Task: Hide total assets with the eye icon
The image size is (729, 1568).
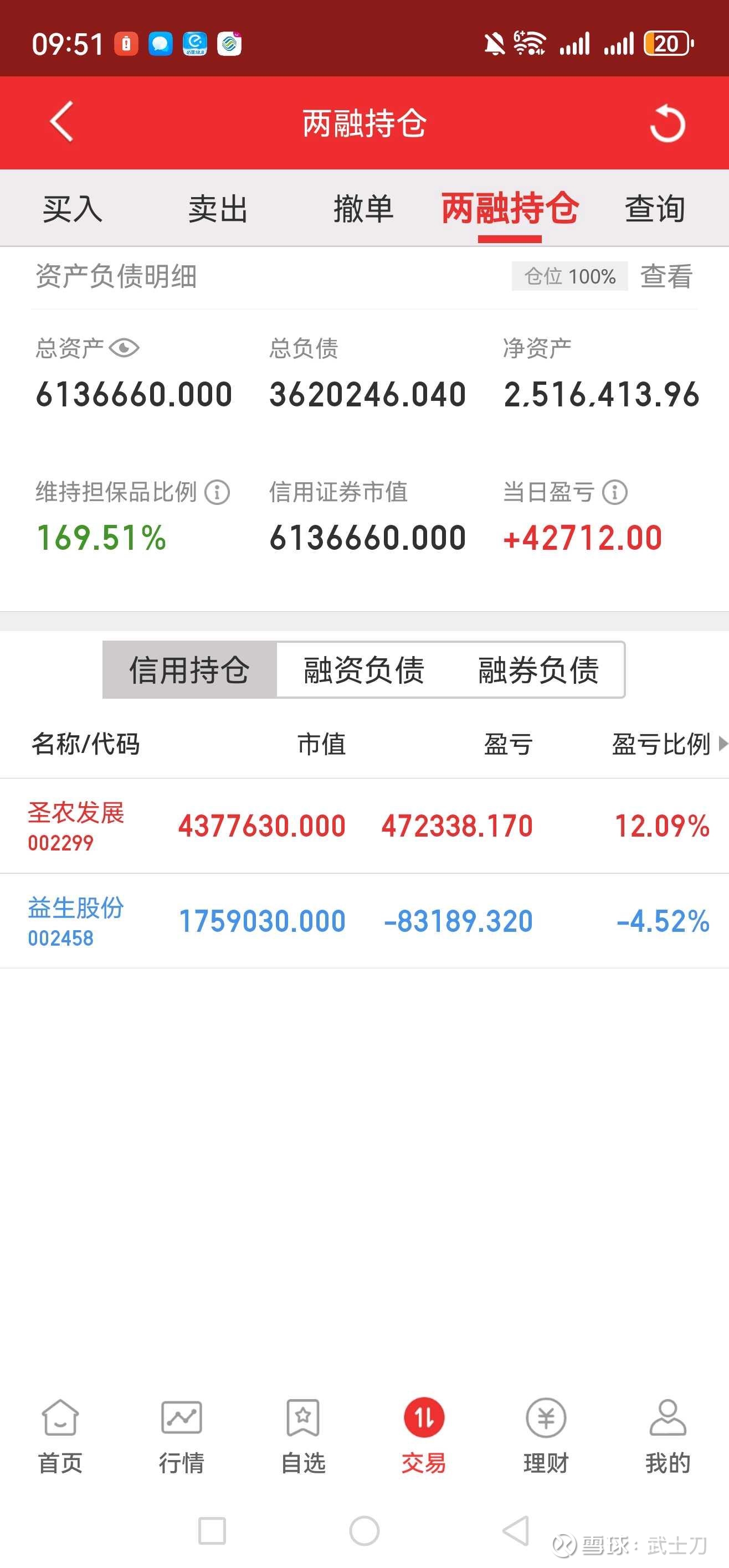Action: pos(124,348)
